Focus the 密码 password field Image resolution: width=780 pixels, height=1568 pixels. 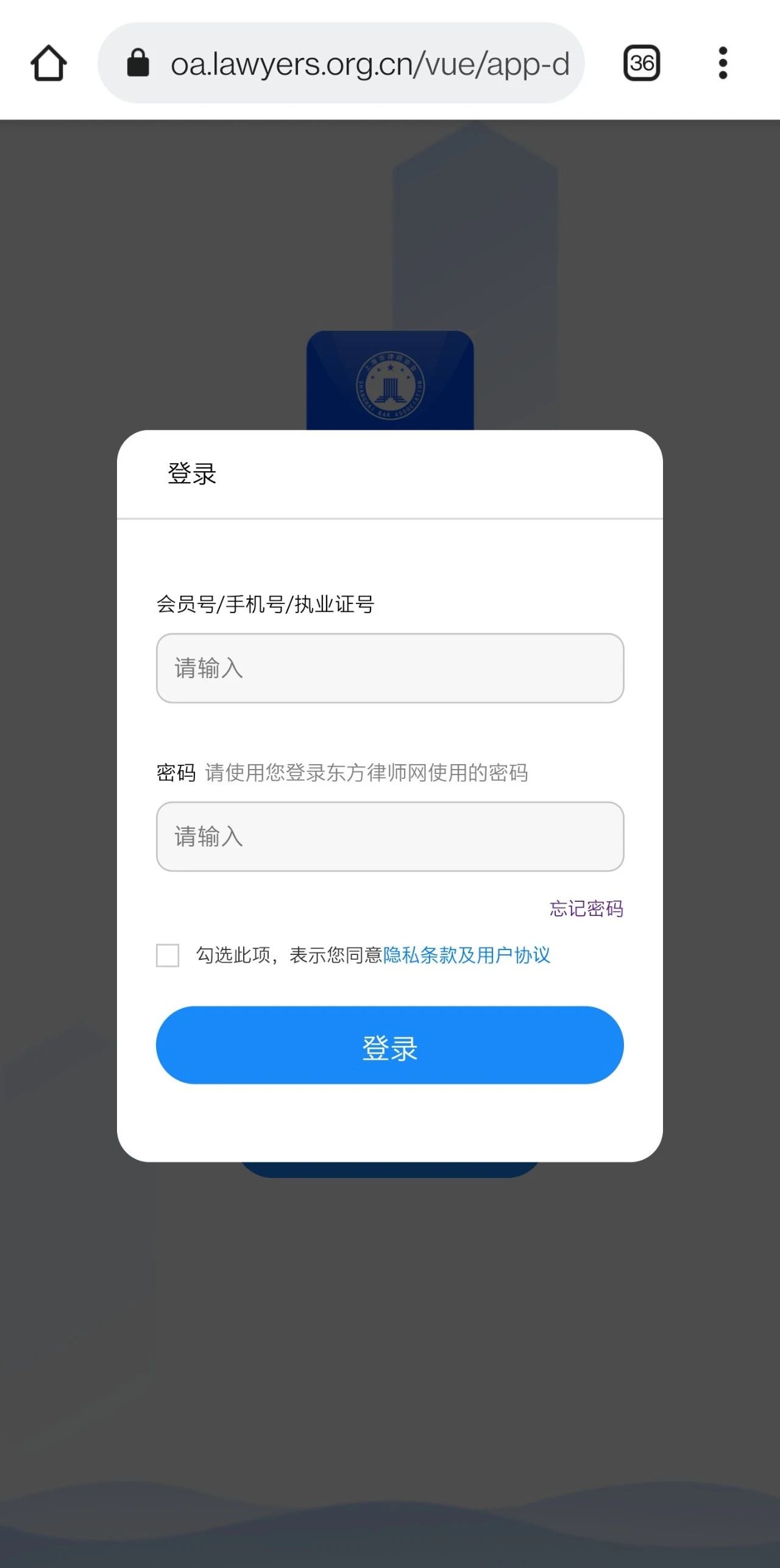click(x=390, y=836)
